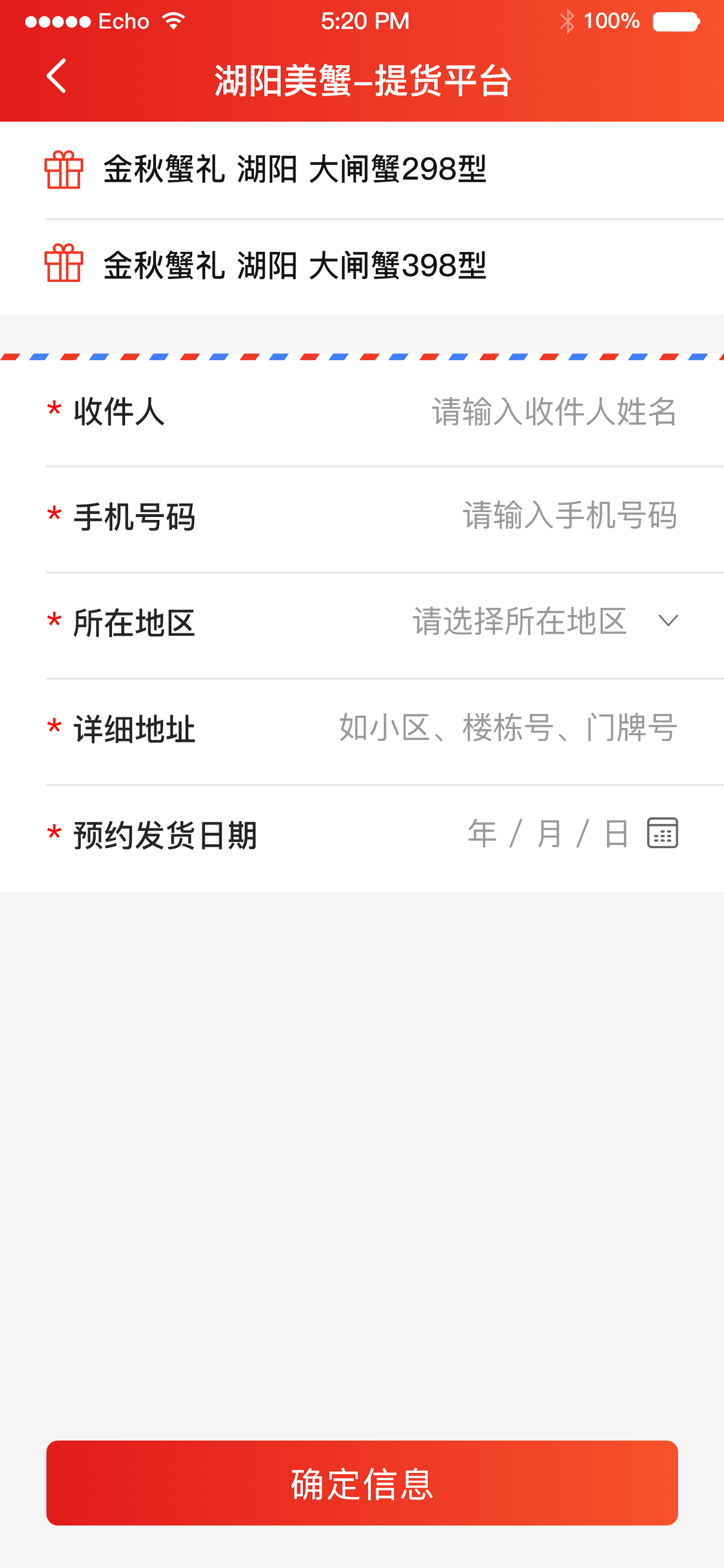This screenshot has width=724, height=1568.
Task: Tap the 收件人 name input field
Action: [x=554, y=411]
